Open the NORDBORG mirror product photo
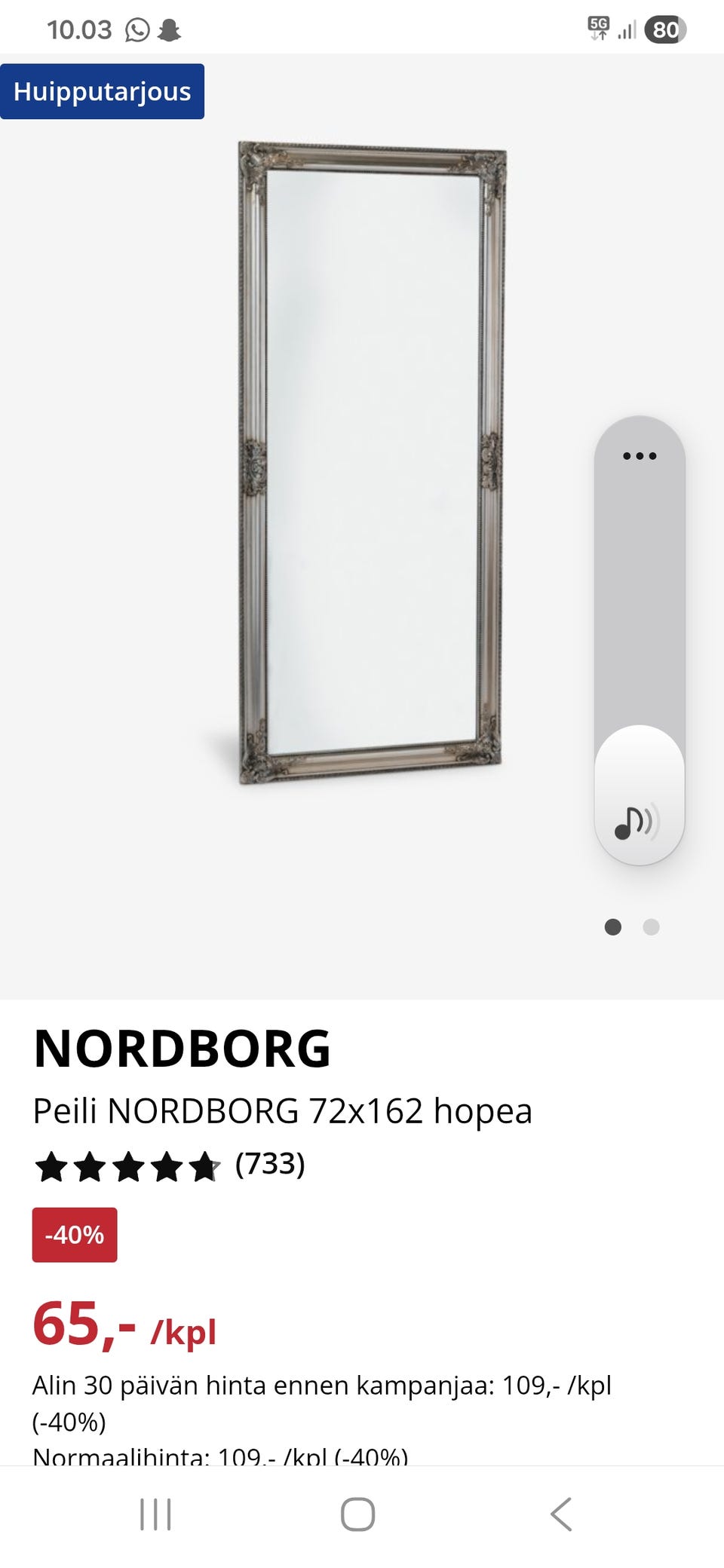 point(371,461)
